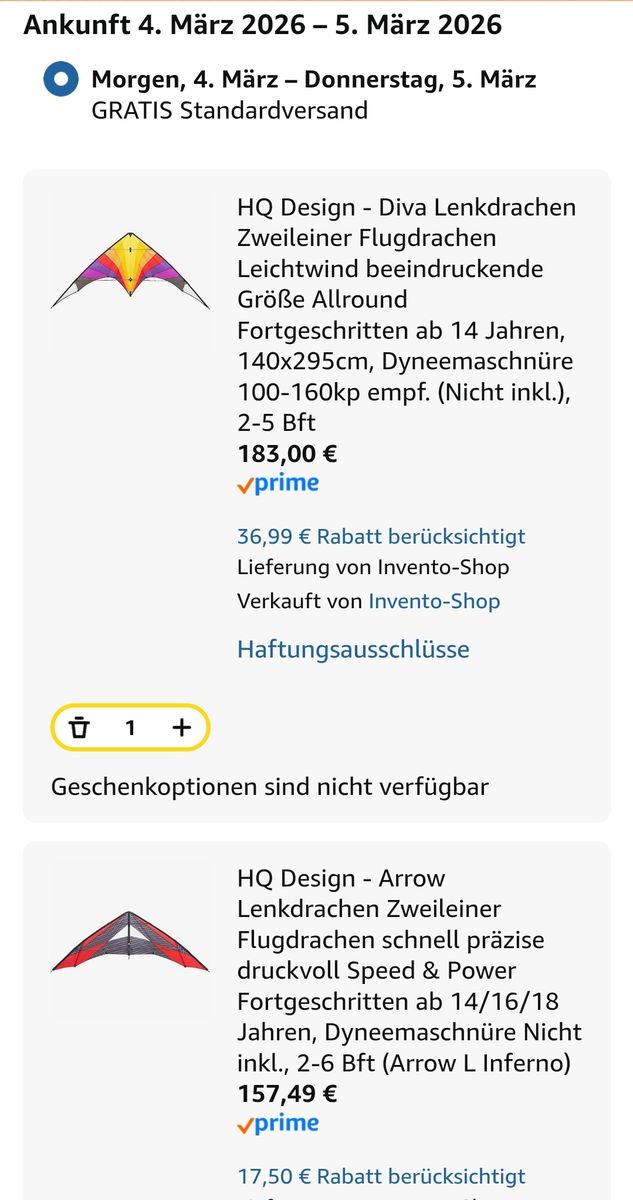Open 17,50 € Rabatt berücksichtigt details

coord(381,1177)
